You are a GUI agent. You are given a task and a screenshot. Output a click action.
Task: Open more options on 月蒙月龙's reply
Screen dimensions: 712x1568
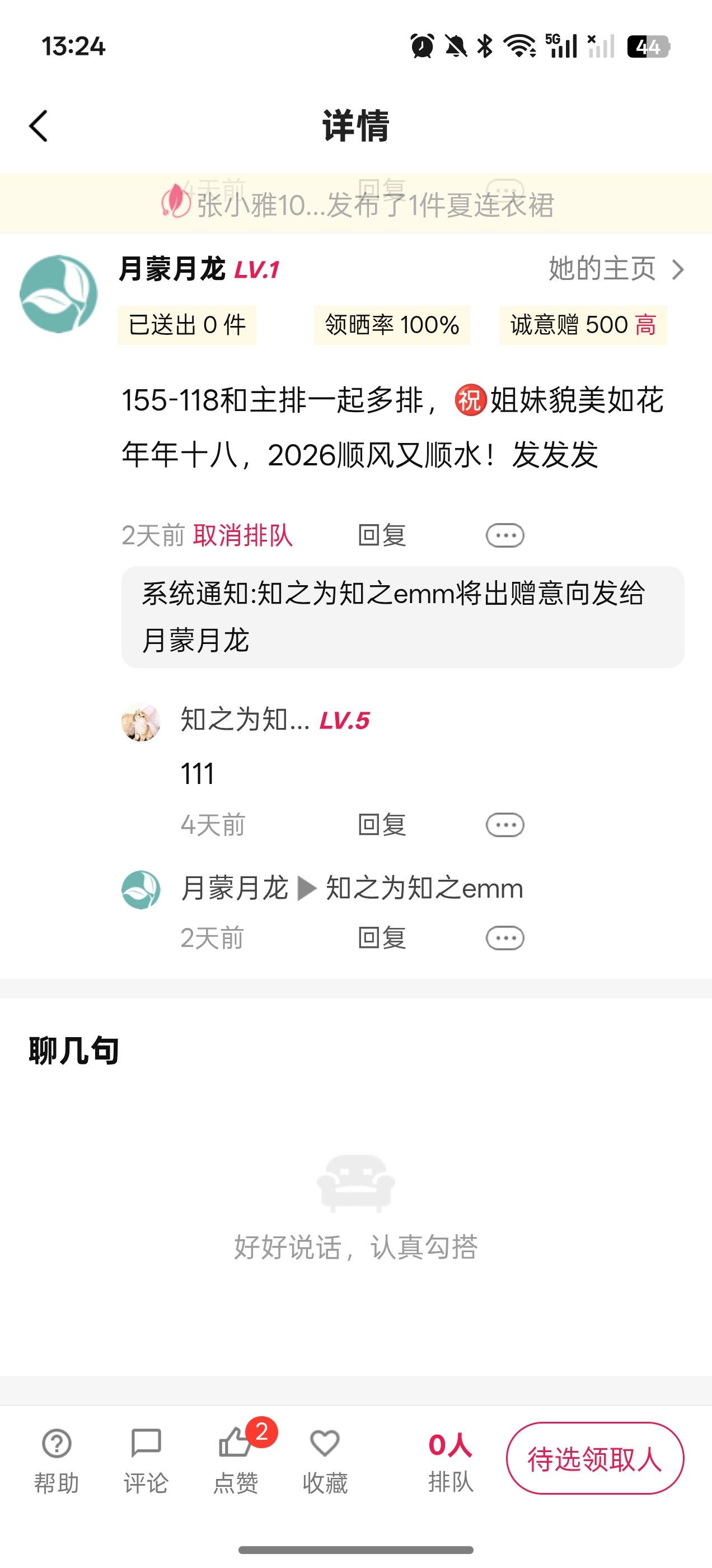tap(504, 938)
